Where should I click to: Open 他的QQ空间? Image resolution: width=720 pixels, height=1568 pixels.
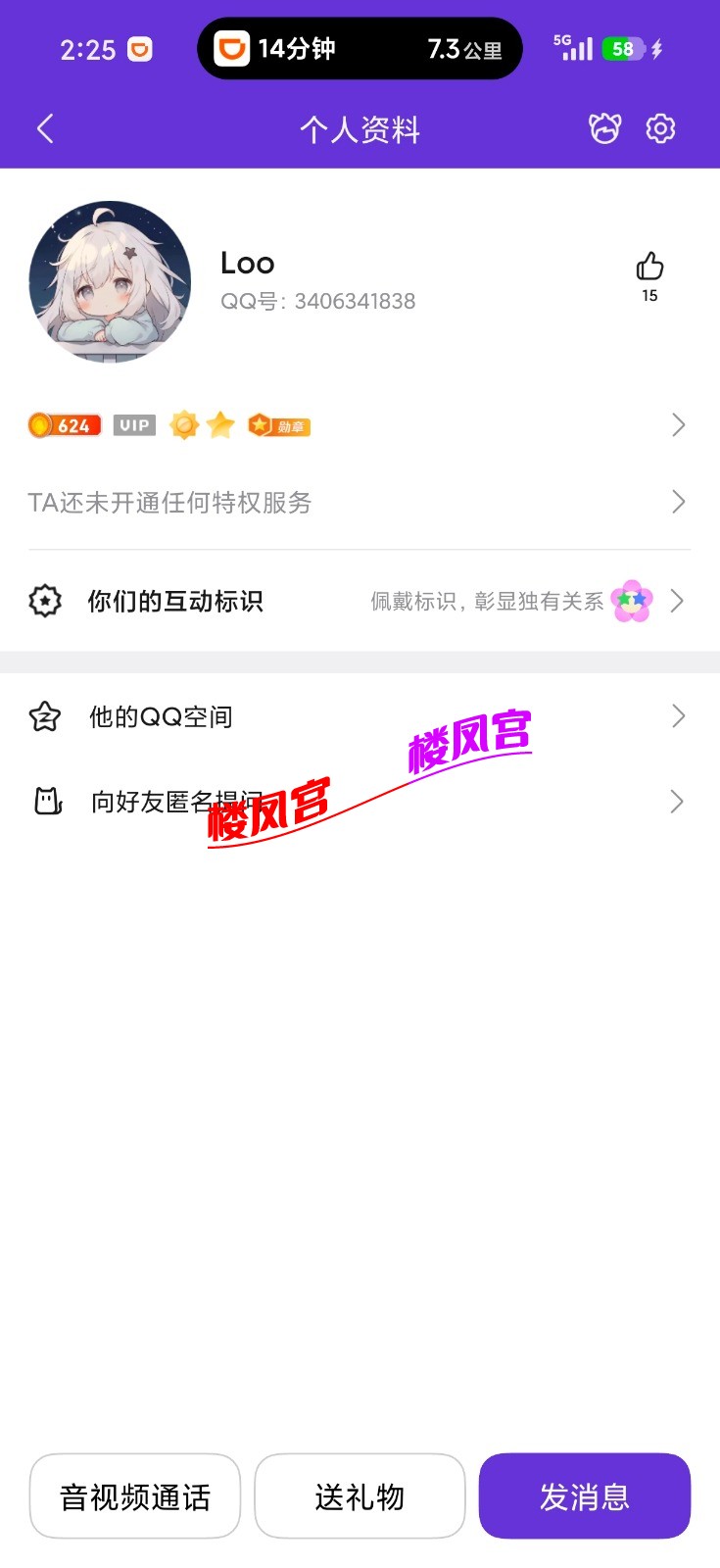[359, 716]
